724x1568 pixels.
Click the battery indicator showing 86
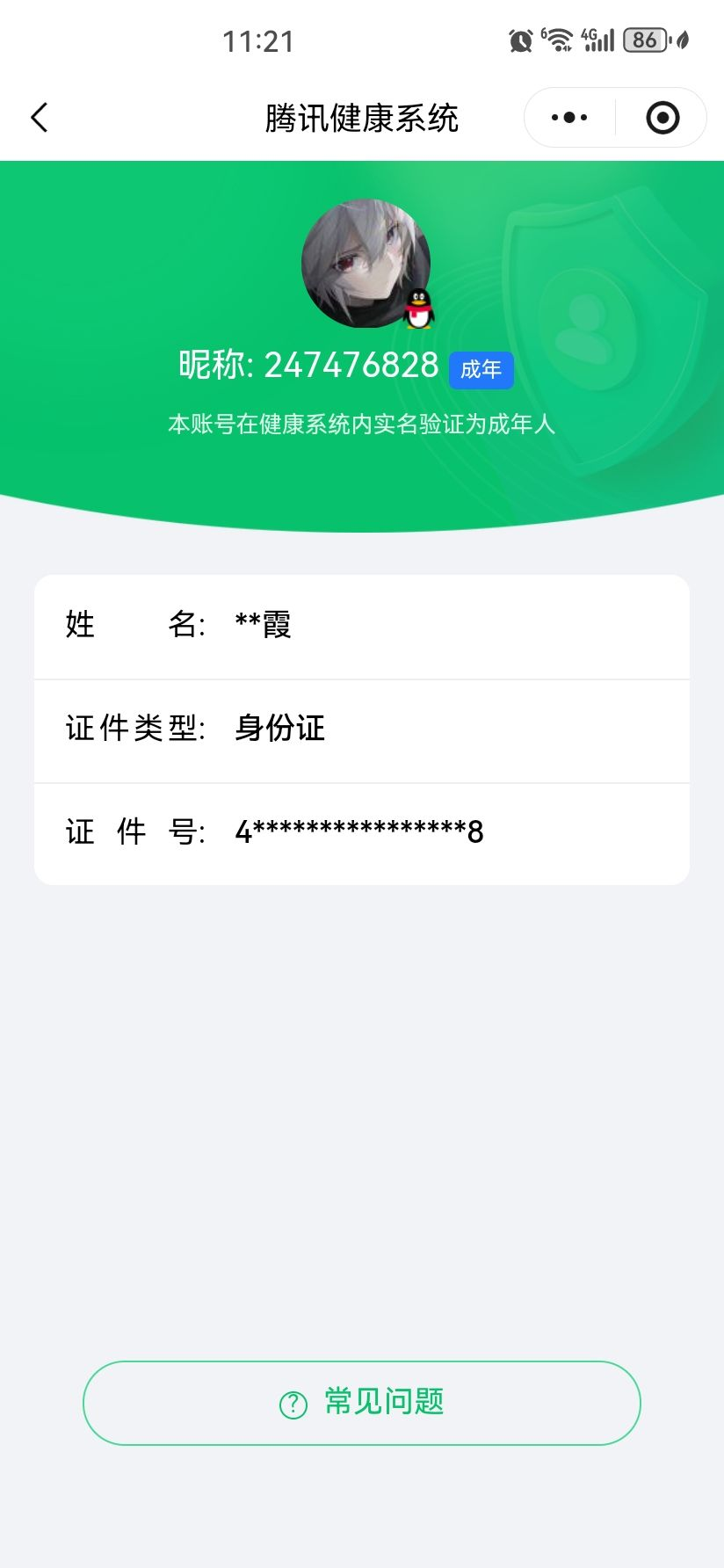pos(646,40)
